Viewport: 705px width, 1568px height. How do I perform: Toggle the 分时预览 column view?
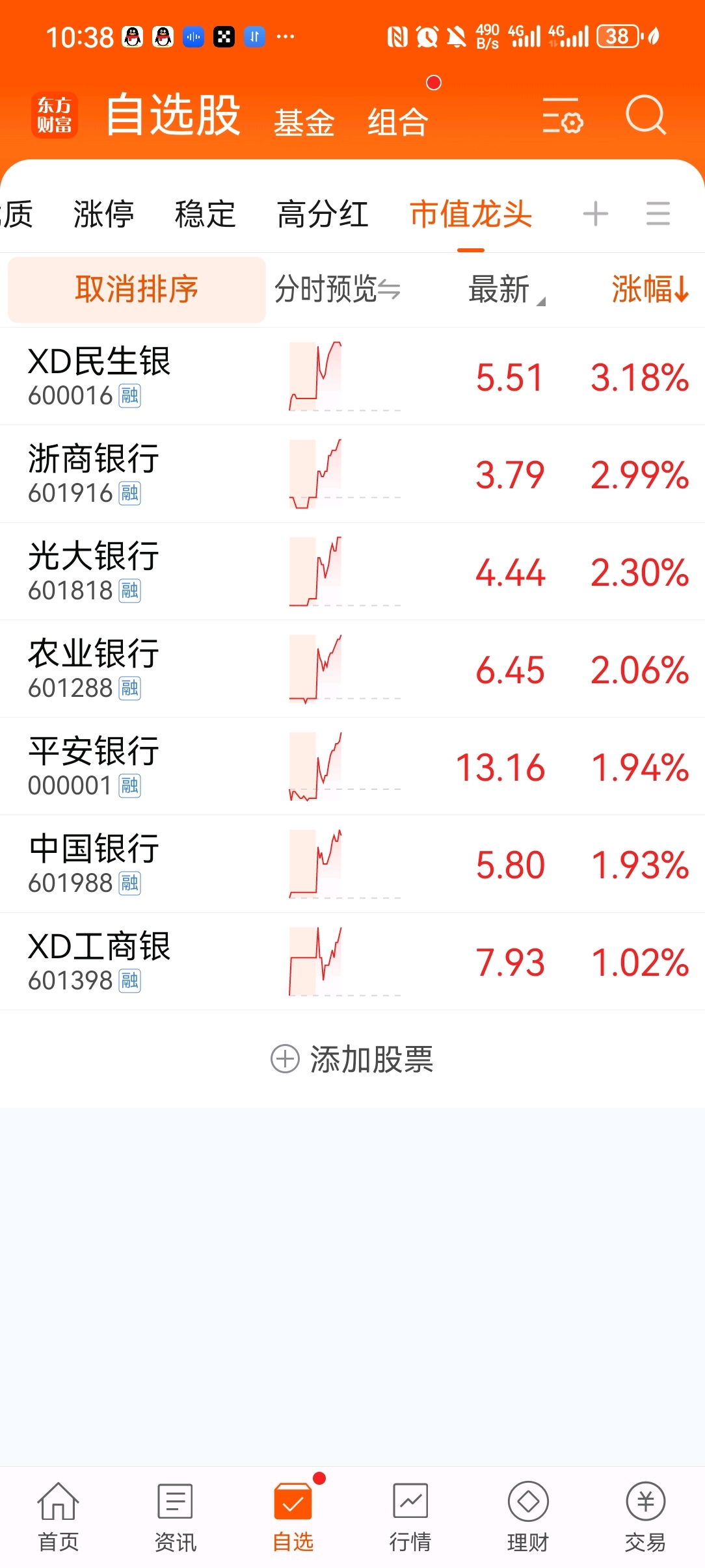[338, 289]
